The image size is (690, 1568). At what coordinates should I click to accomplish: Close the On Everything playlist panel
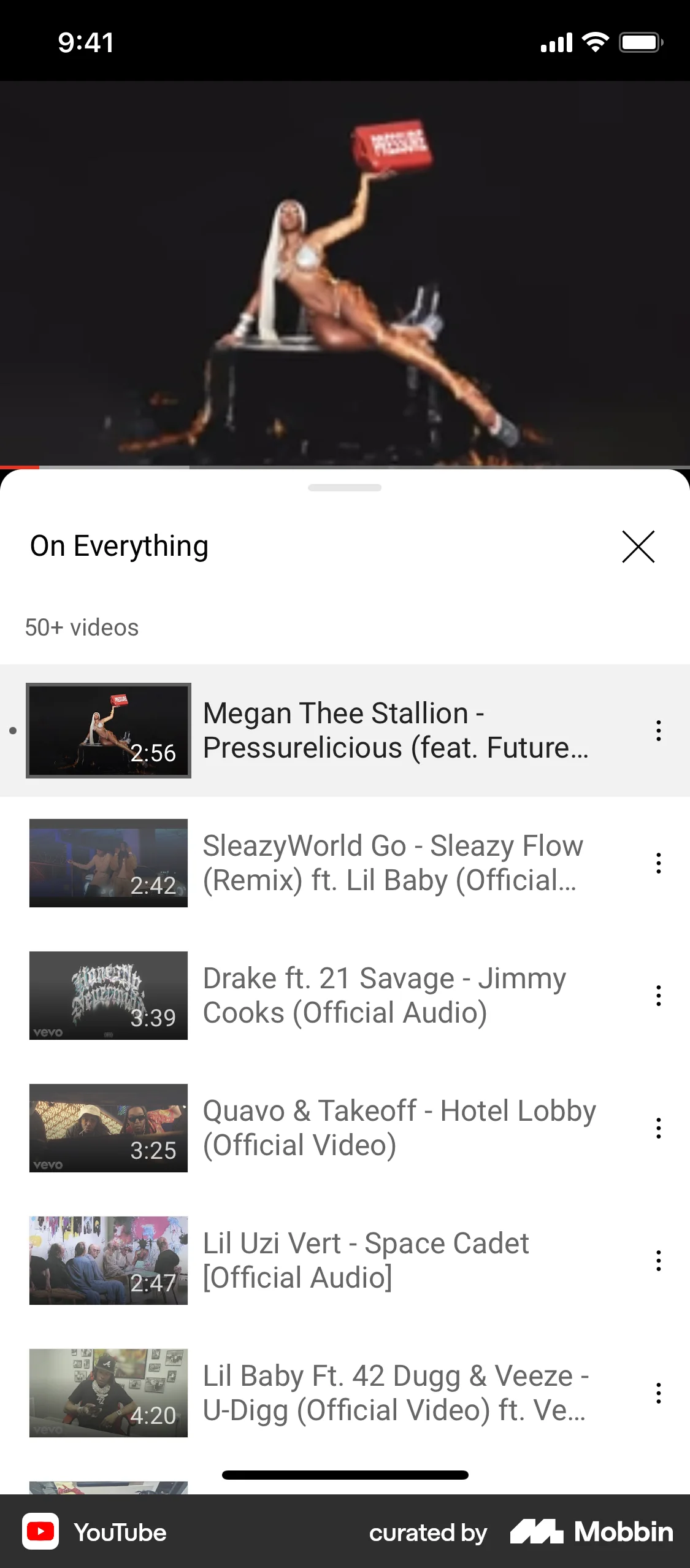point(639,547)
